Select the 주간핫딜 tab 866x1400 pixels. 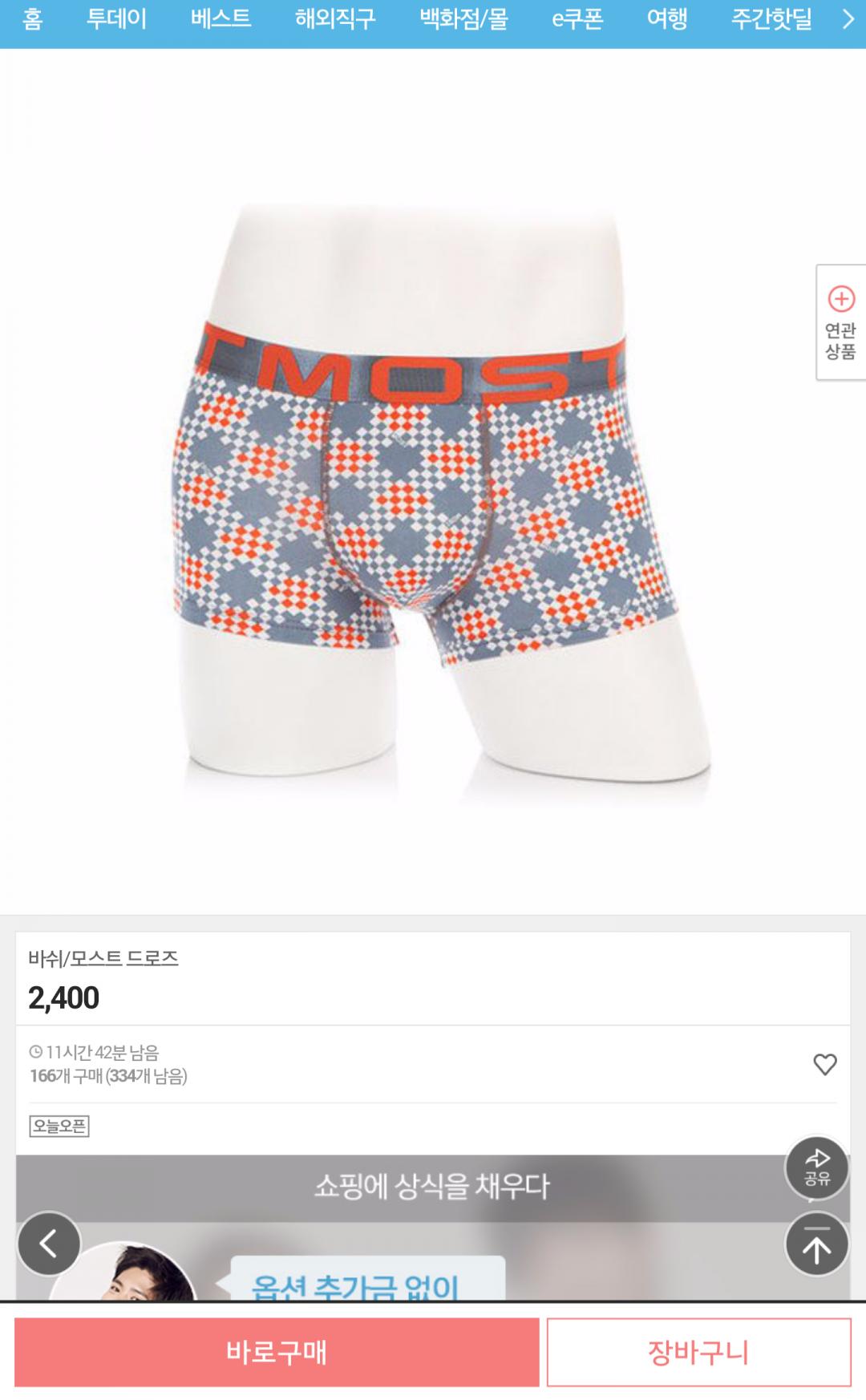[771, 18]
